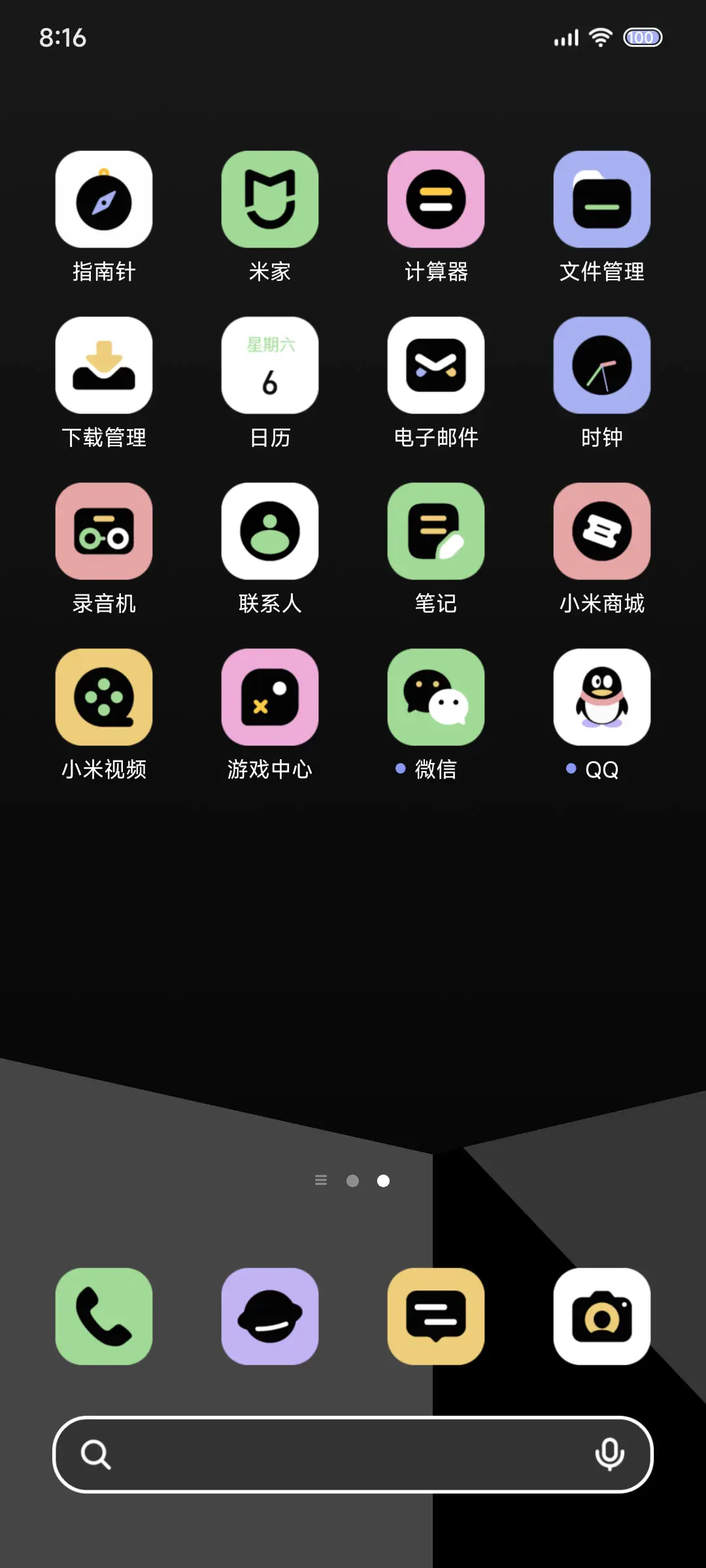
Task: Open the 笔记 notes app
Action: (x=436, y=531)
